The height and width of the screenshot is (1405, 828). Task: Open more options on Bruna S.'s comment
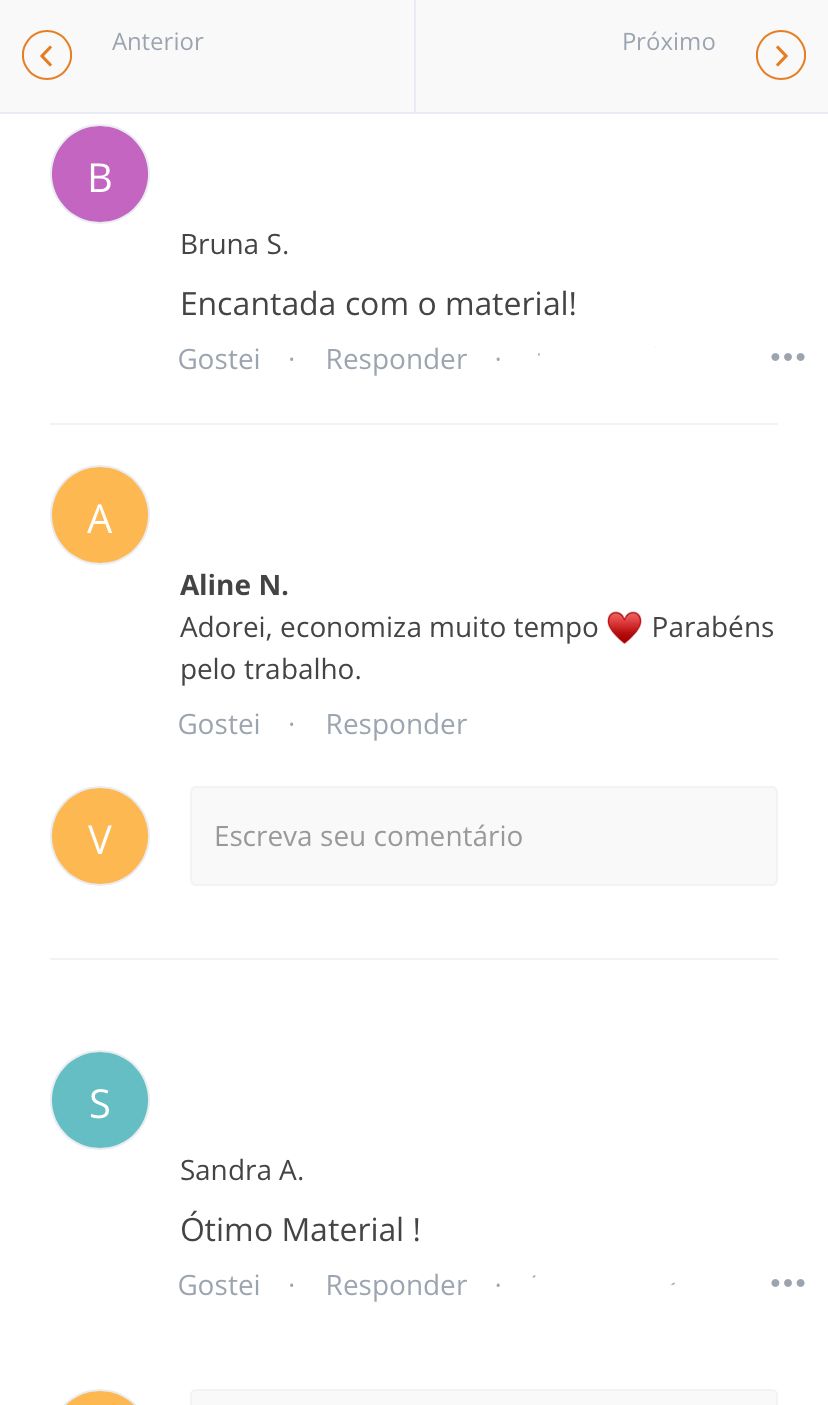click(x=787, y=358)
